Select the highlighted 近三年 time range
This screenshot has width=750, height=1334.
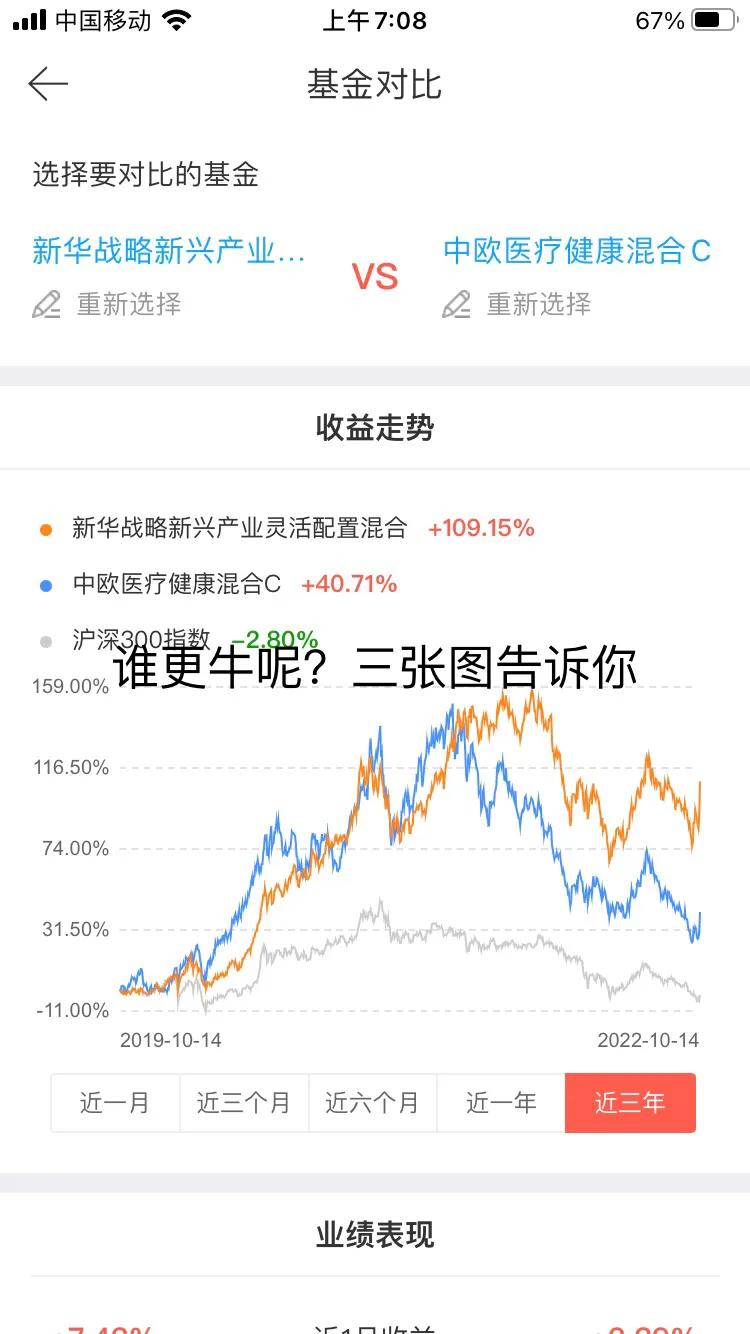631,1103
